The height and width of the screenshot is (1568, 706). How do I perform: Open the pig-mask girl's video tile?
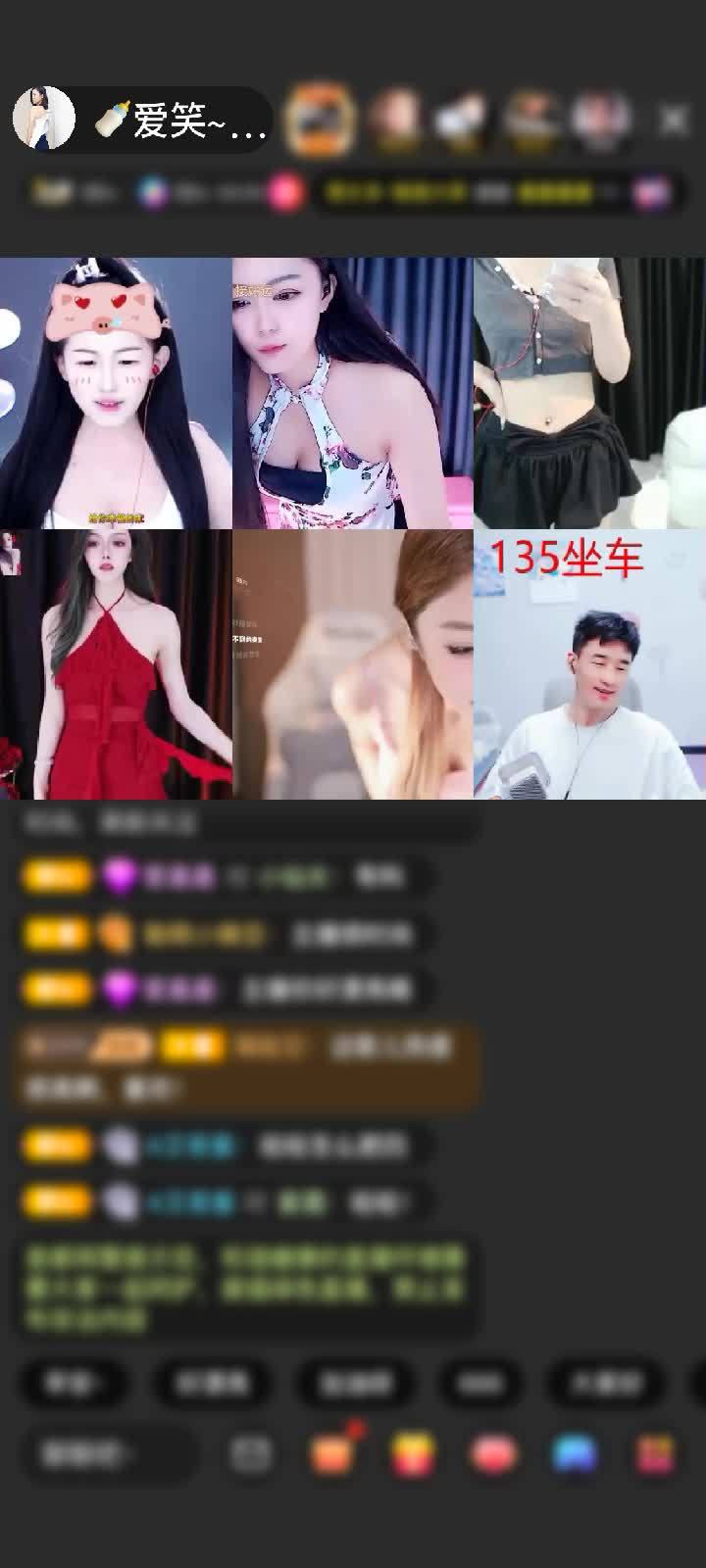pos(116,393)
